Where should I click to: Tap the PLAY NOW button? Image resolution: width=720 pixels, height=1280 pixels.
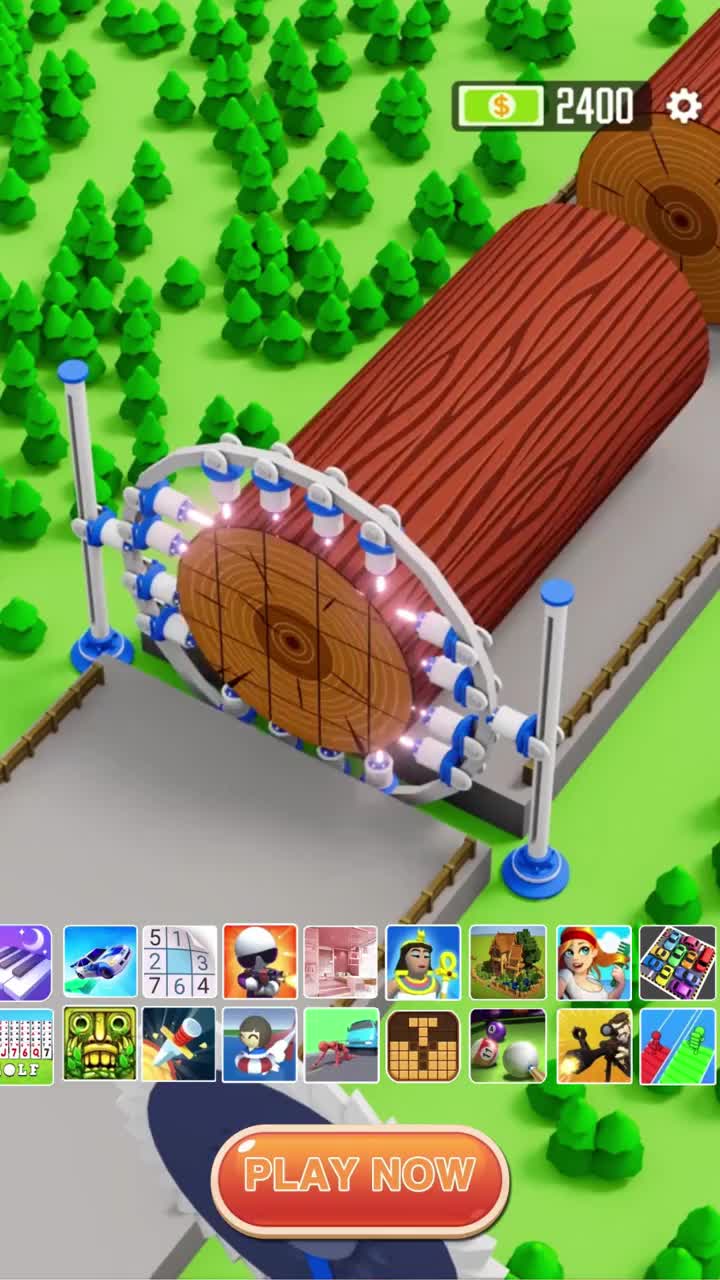[x=360, y=1178]
